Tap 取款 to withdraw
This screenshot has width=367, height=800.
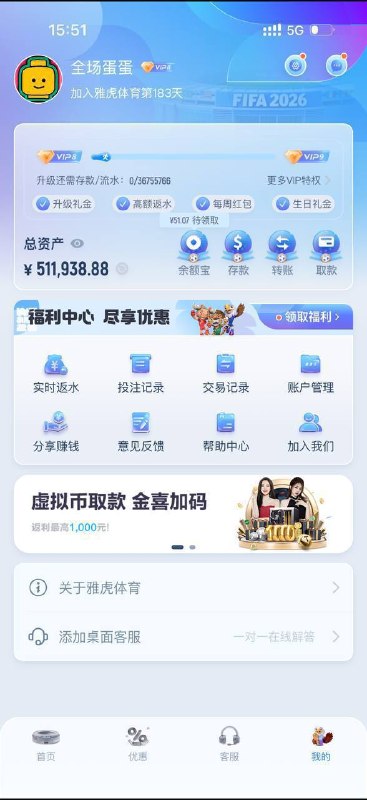point(327,254)
